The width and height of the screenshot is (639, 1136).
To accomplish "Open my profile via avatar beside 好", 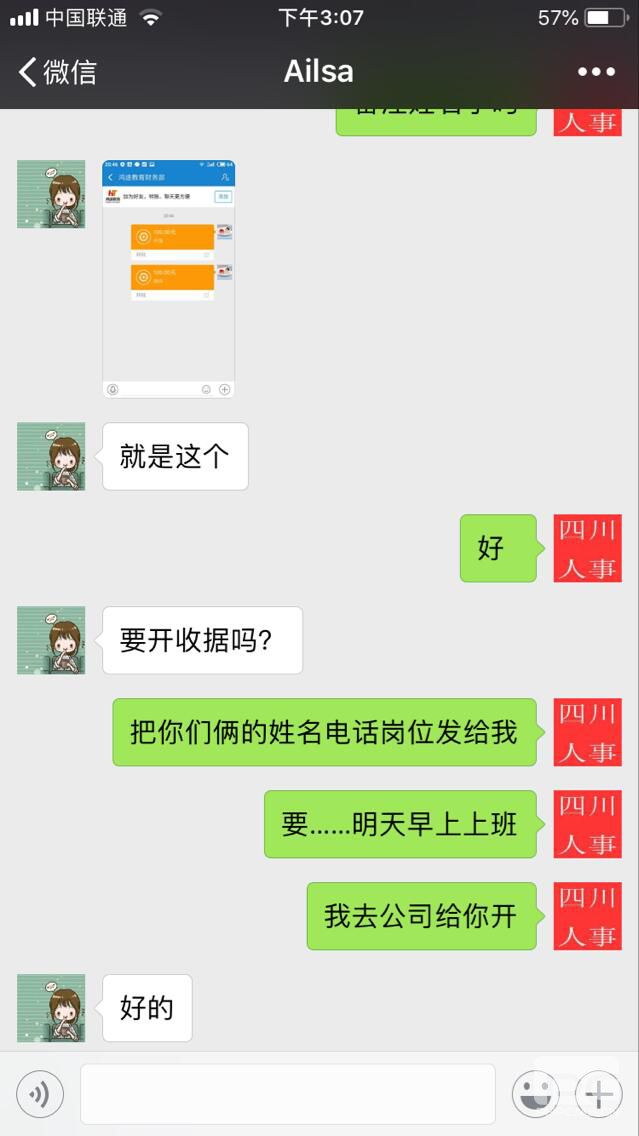I will 587,548.
